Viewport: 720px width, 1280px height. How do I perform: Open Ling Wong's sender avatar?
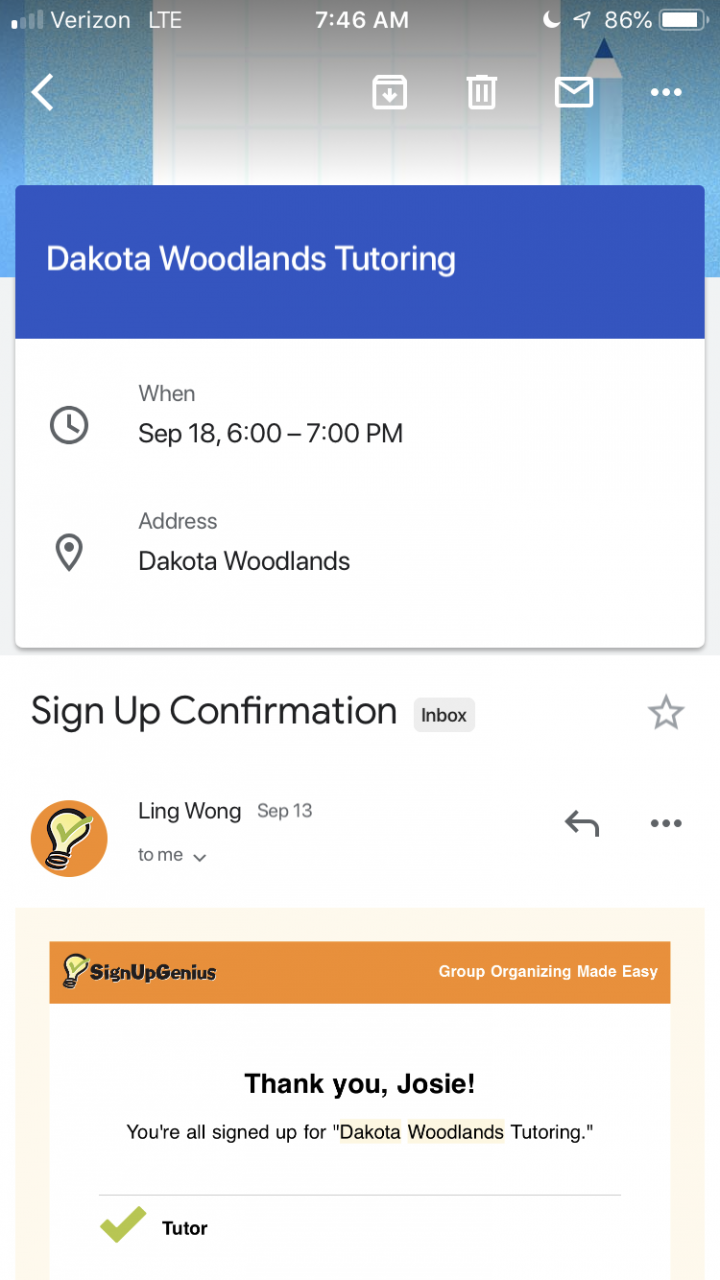point(69,838)
